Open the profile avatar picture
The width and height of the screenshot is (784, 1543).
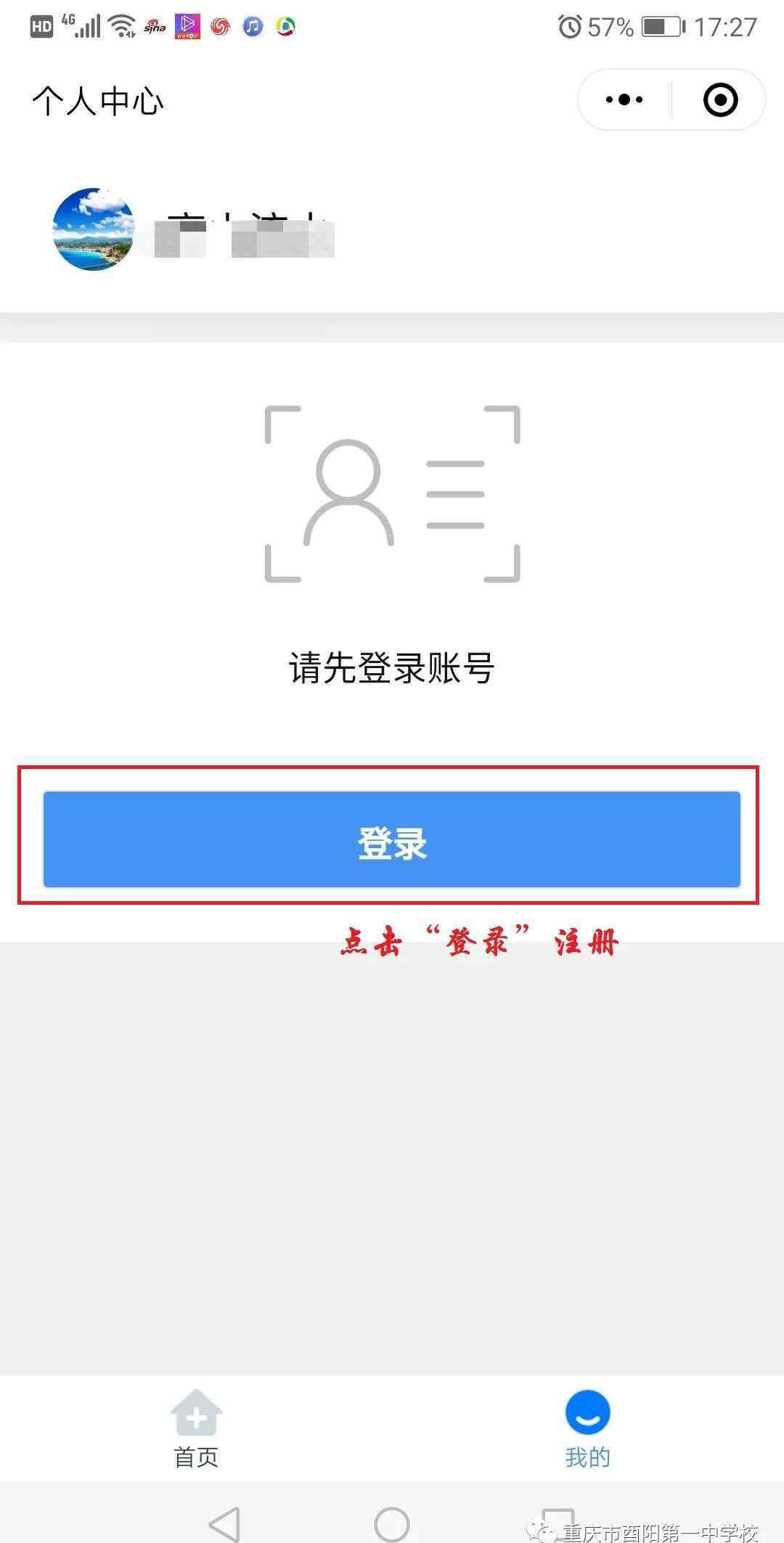coord(94,229)
